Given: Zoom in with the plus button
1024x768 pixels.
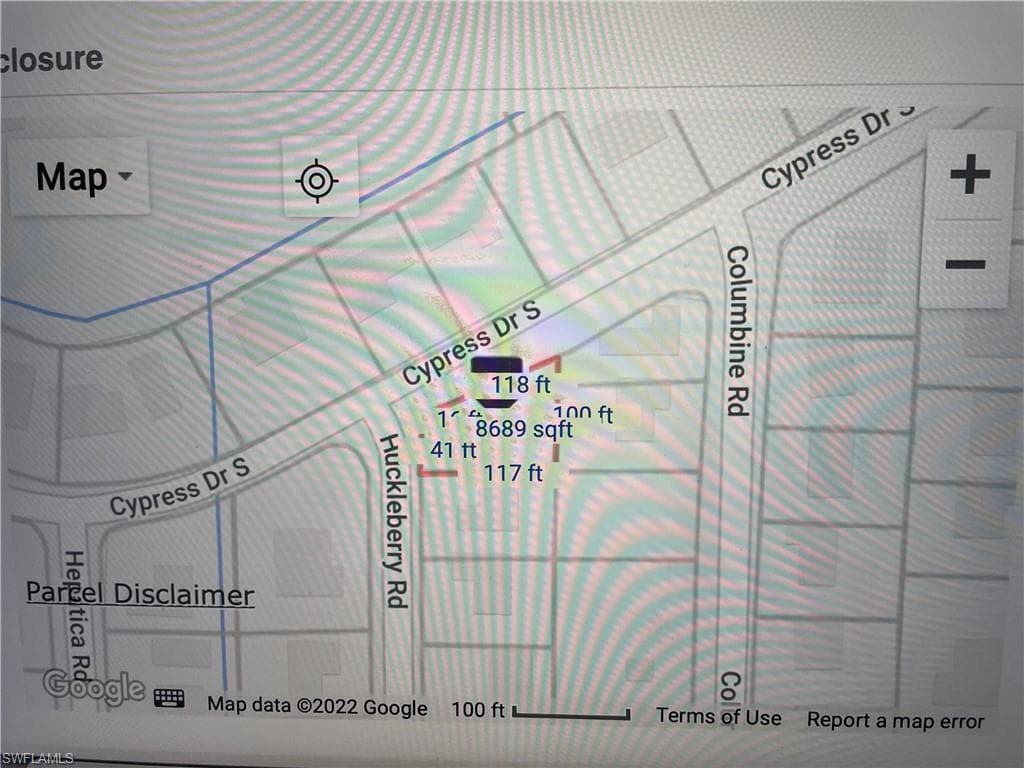Looking at the screenshot, I should (x=968, y=174).
